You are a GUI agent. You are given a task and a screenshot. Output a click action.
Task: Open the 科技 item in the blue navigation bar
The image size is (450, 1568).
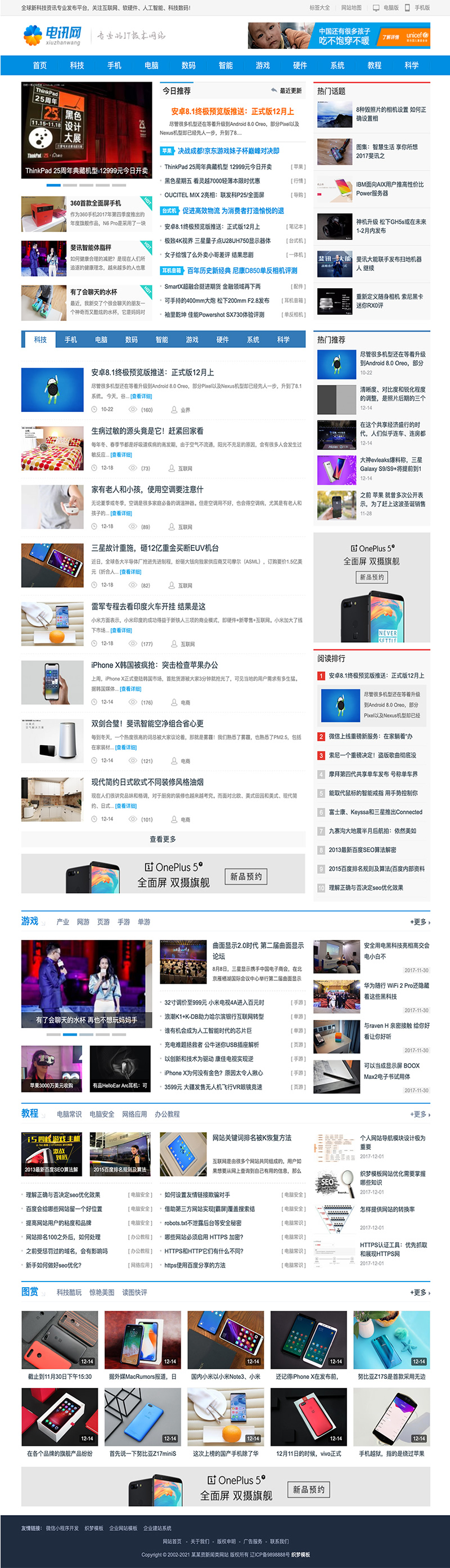[76, 65]
